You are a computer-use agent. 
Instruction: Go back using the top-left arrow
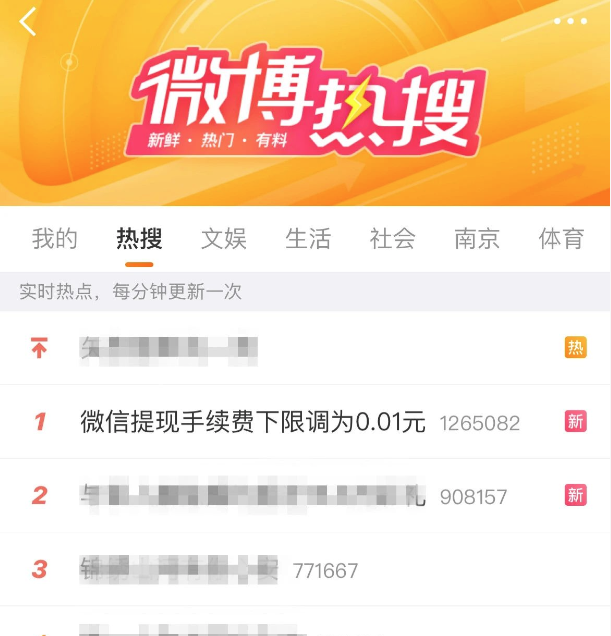click(x=28, y=21)
